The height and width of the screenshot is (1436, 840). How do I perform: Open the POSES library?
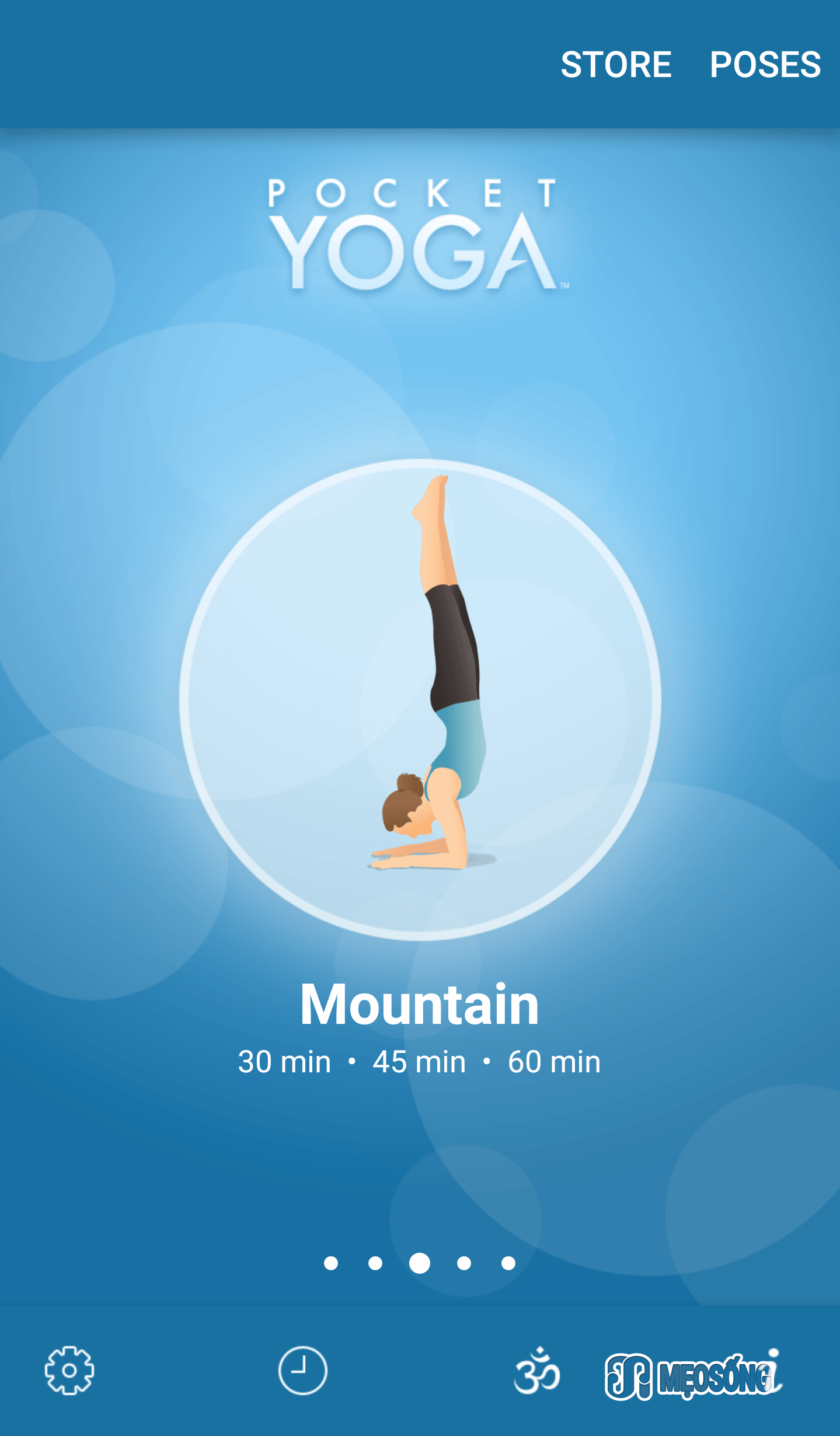(765, 64)
